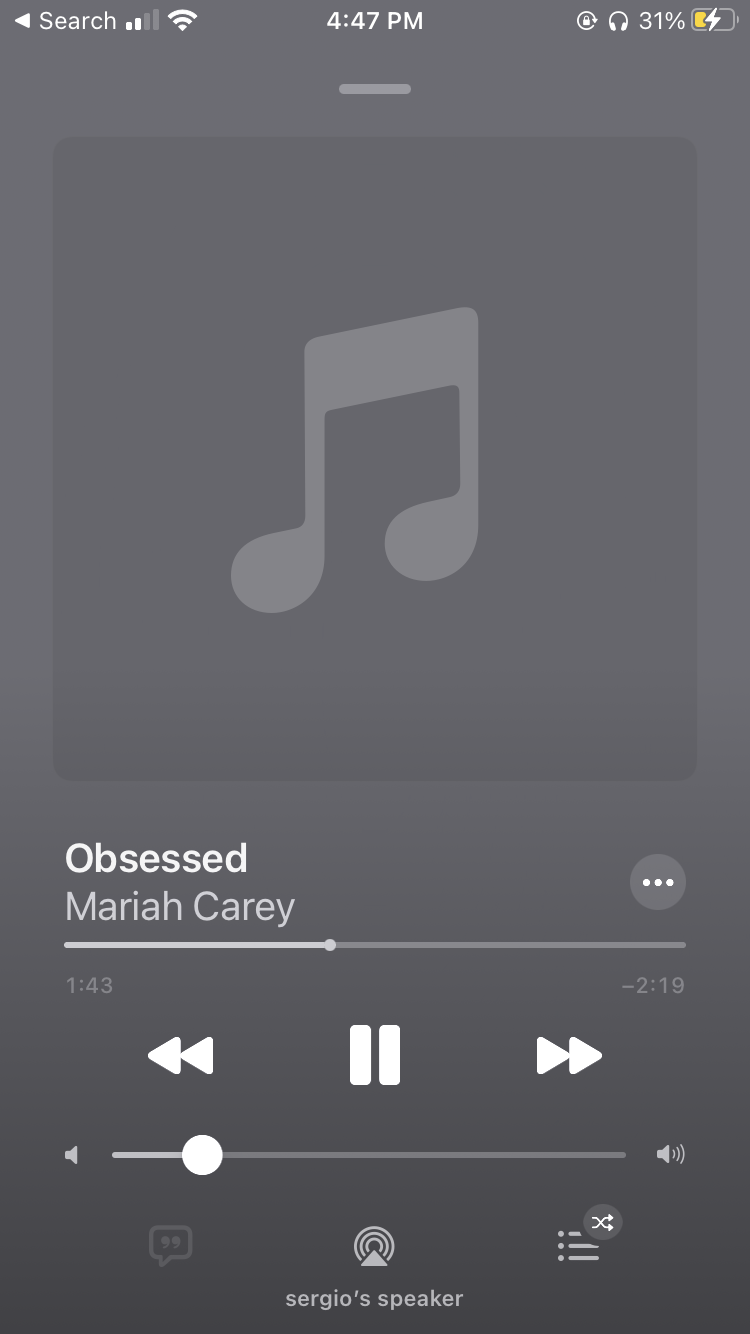Show the Up Next queue
The width and height of the screenshot is (750, 1334).
point(579,1246)
